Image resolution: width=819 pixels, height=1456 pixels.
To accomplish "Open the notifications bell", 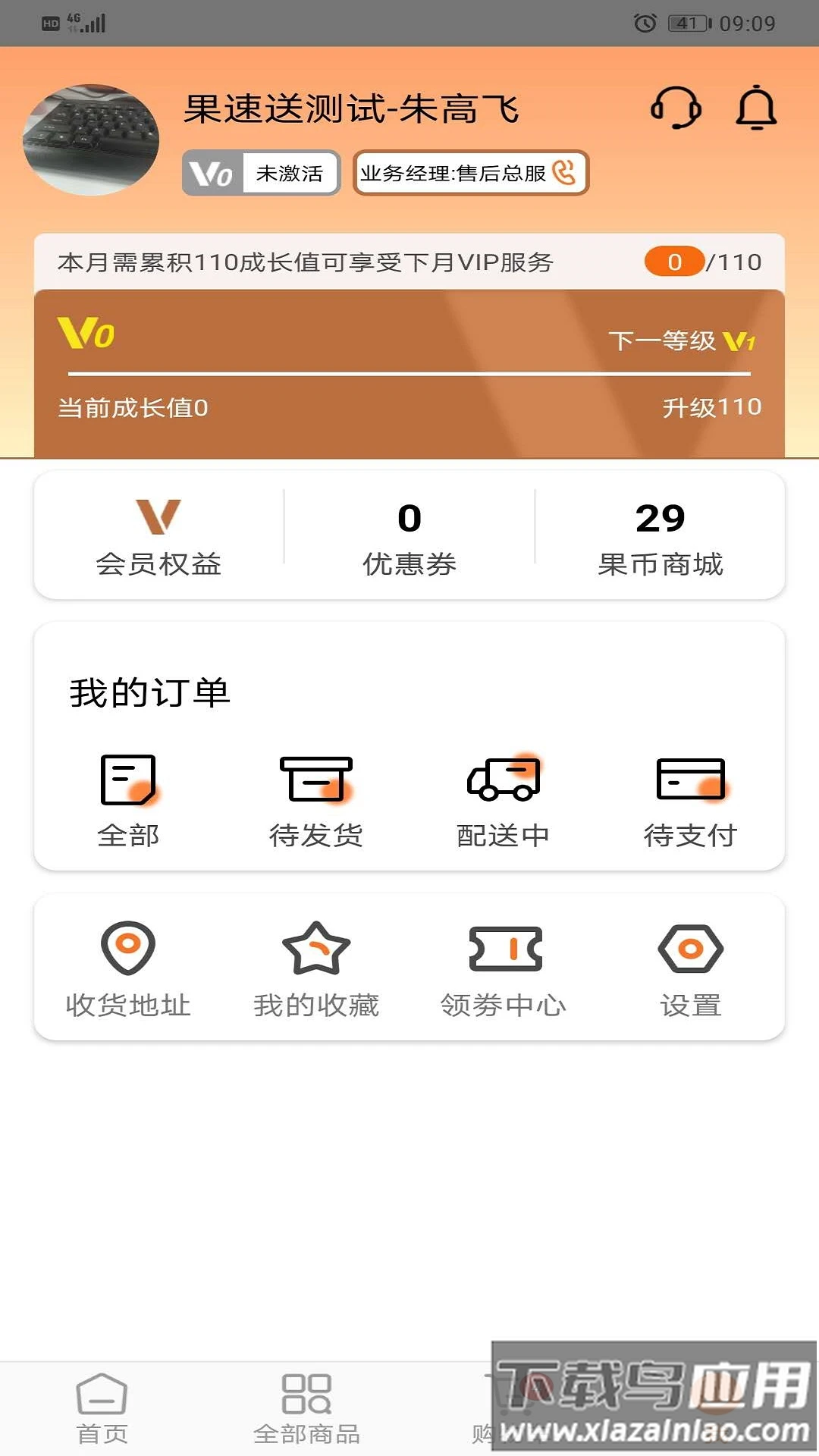I will pyautogui.click(x=756, y=108).
